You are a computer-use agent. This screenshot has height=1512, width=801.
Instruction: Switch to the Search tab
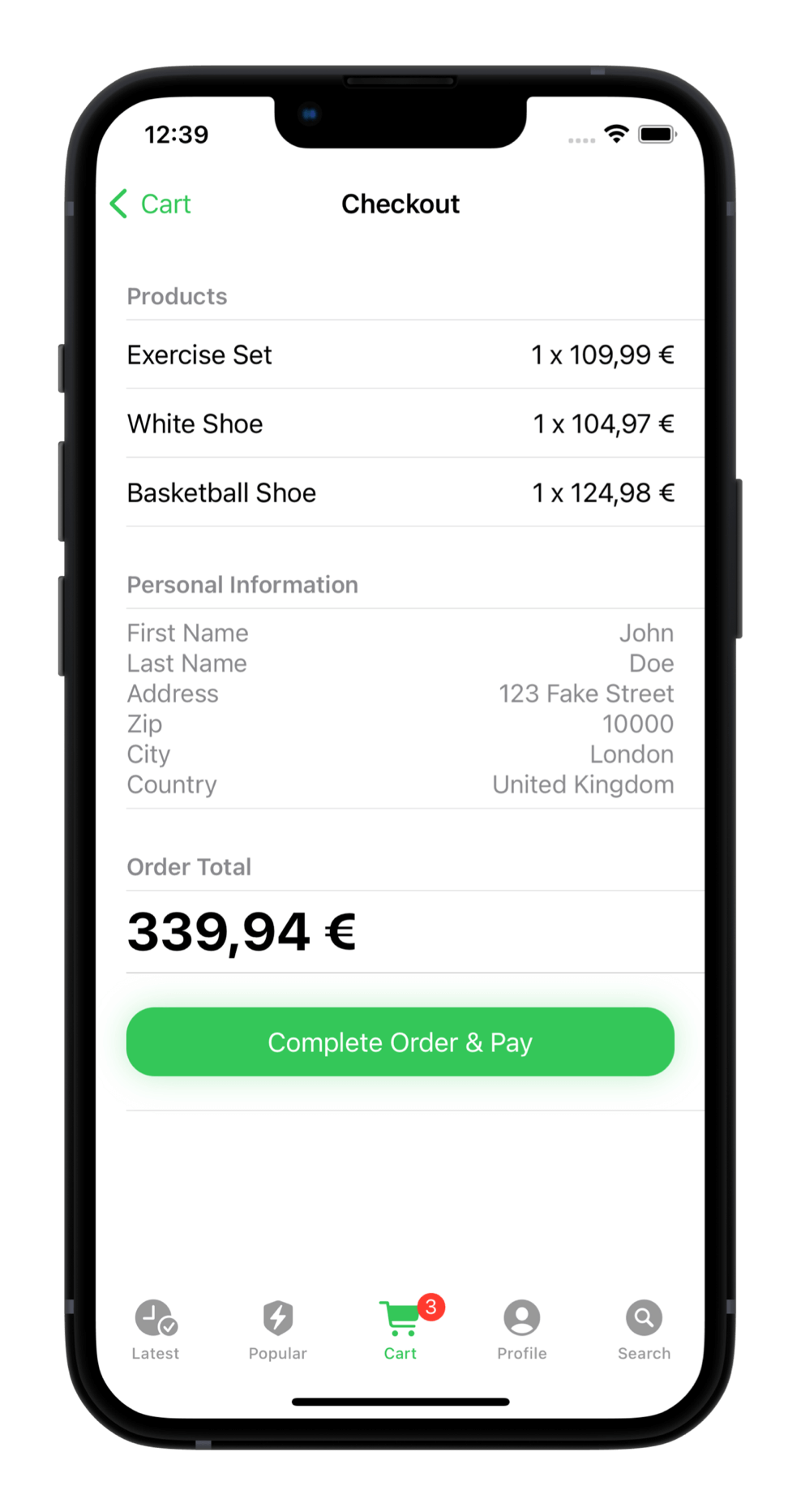tap(644, 1330)
